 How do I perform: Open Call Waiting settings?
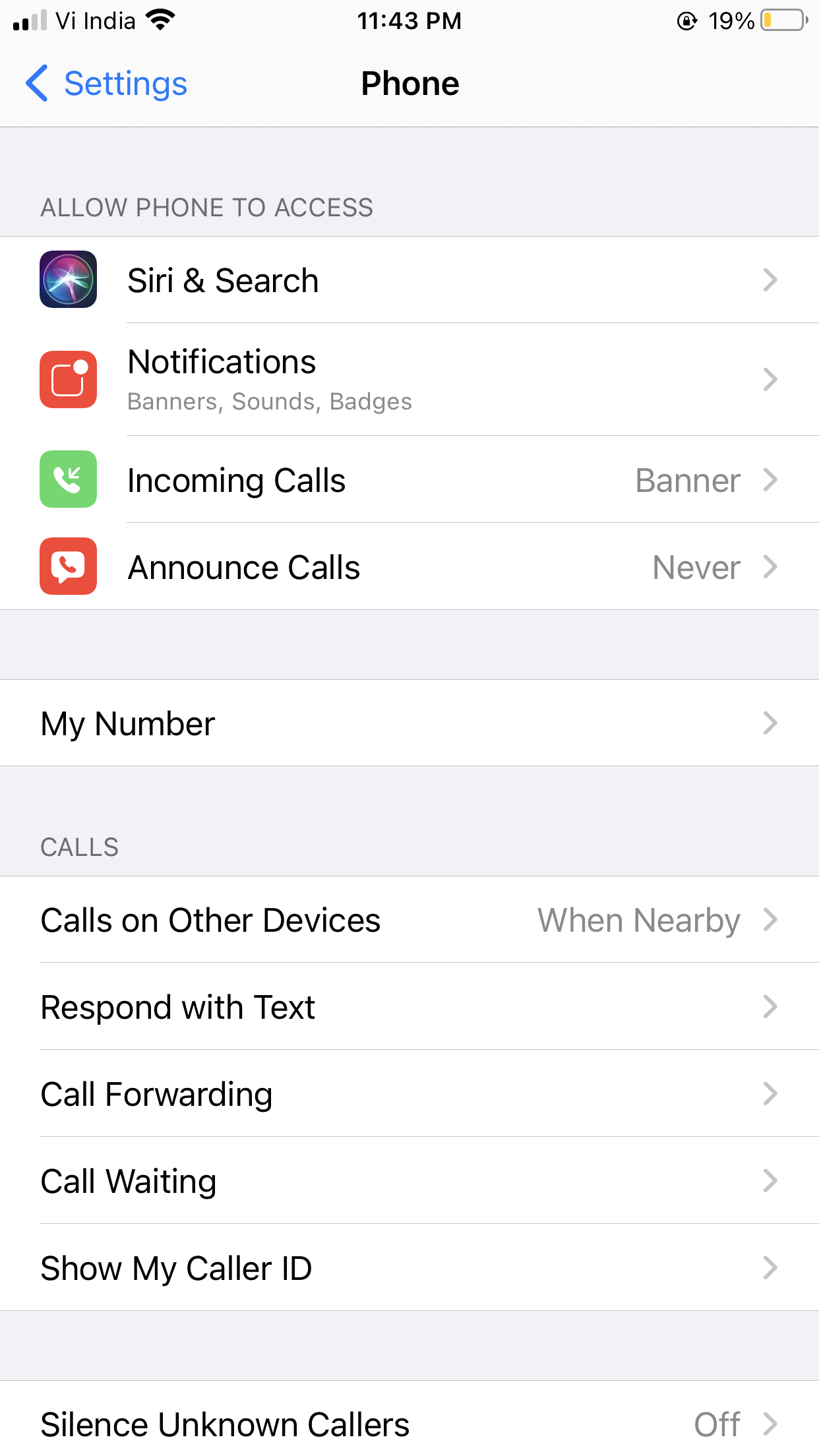pos(409,1181)
